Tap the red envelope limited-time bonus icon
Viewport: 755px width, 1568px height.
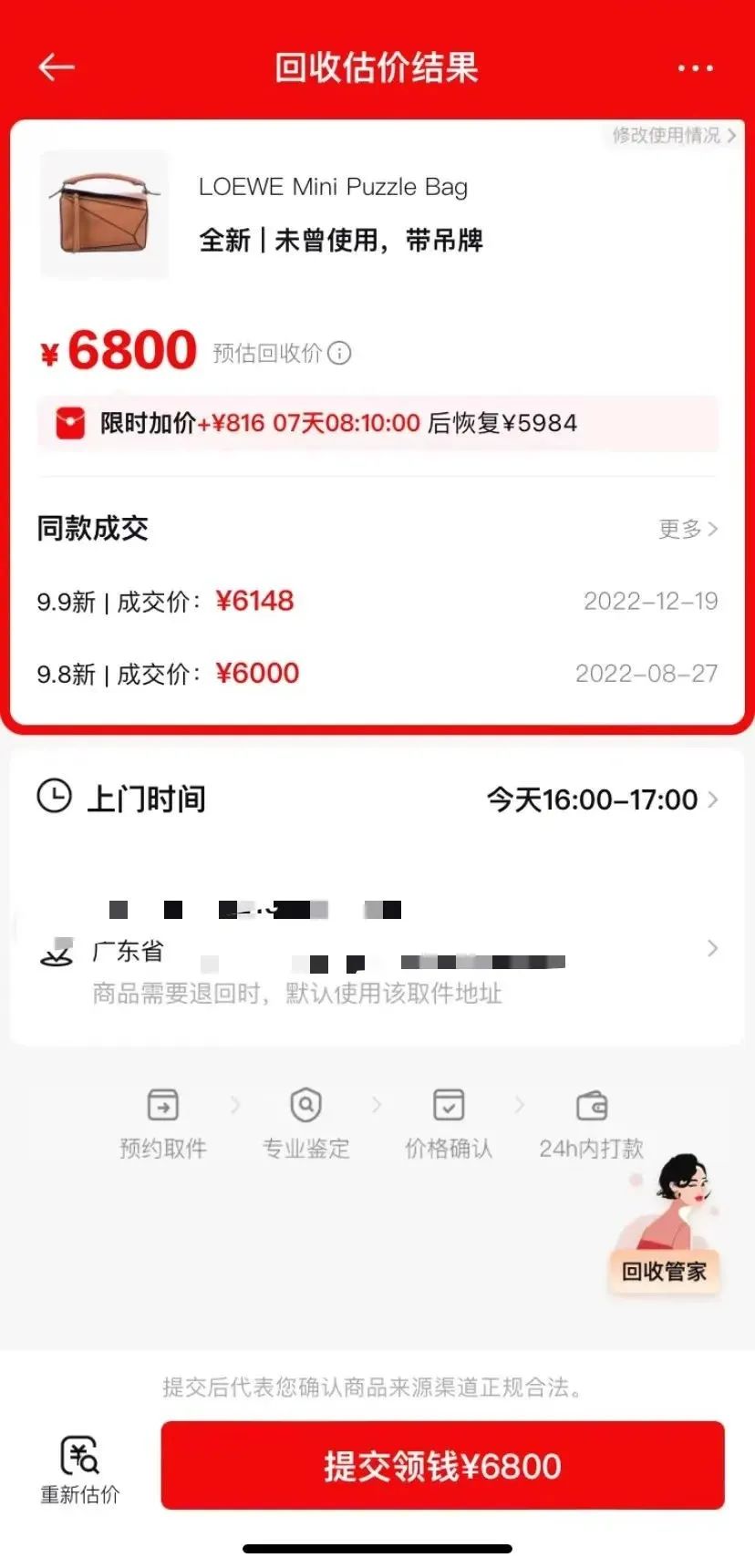tap(69, 422)
